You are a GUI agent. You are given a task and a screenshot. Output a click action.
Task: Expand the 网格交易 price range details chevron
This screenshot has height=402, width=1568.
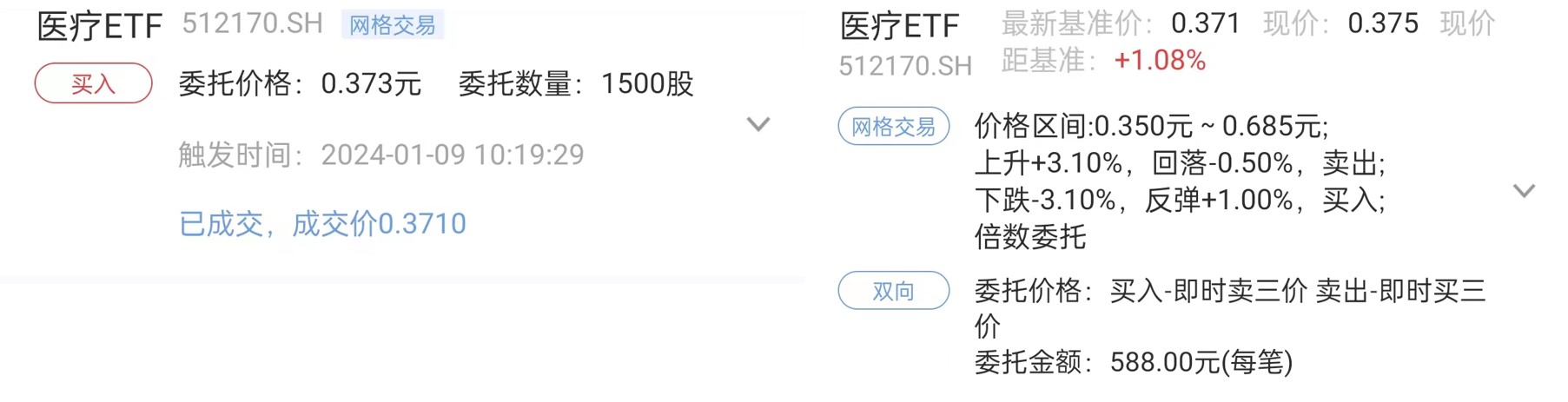pos(1524,191)
